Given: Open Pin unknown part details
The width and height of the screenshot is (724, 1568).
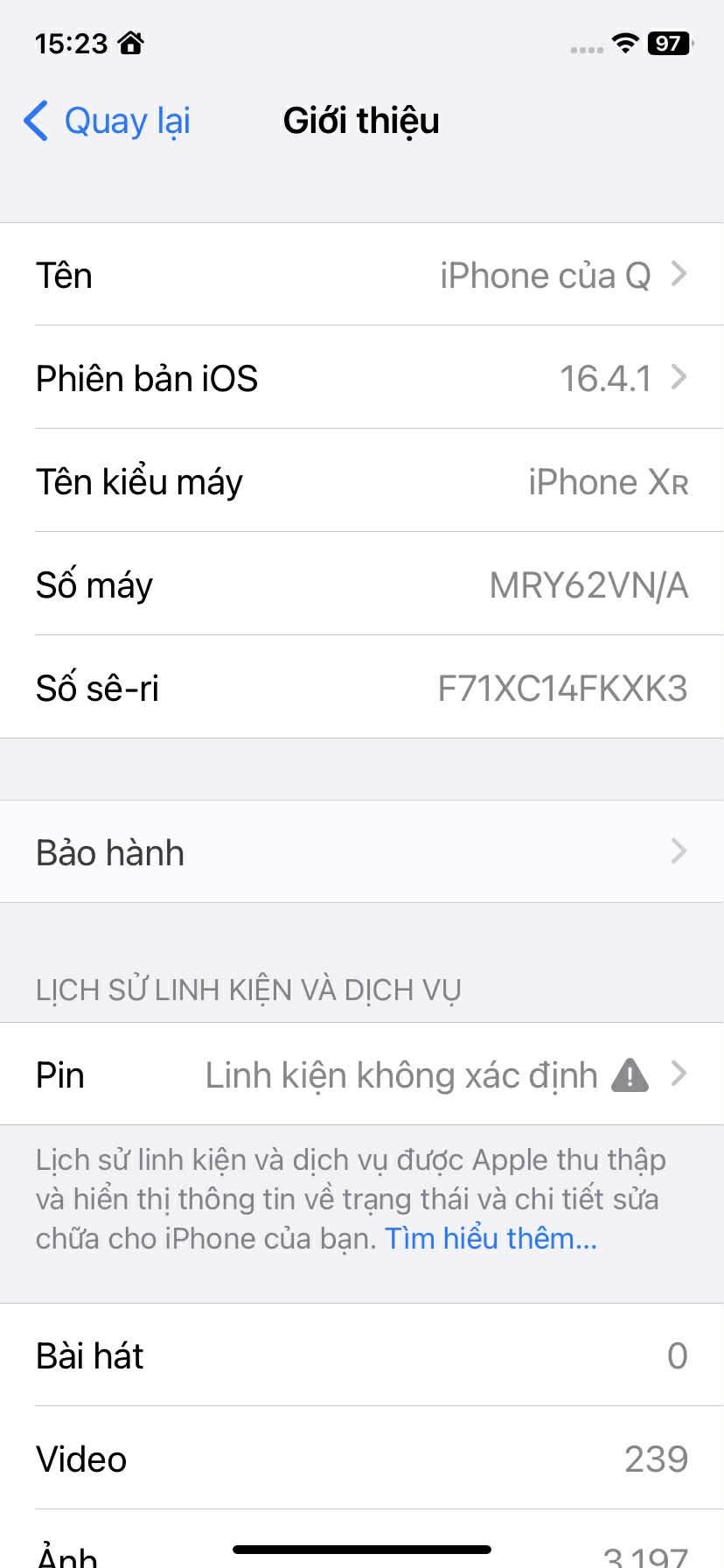Looking at the screenshot, I should [362, 1074].
